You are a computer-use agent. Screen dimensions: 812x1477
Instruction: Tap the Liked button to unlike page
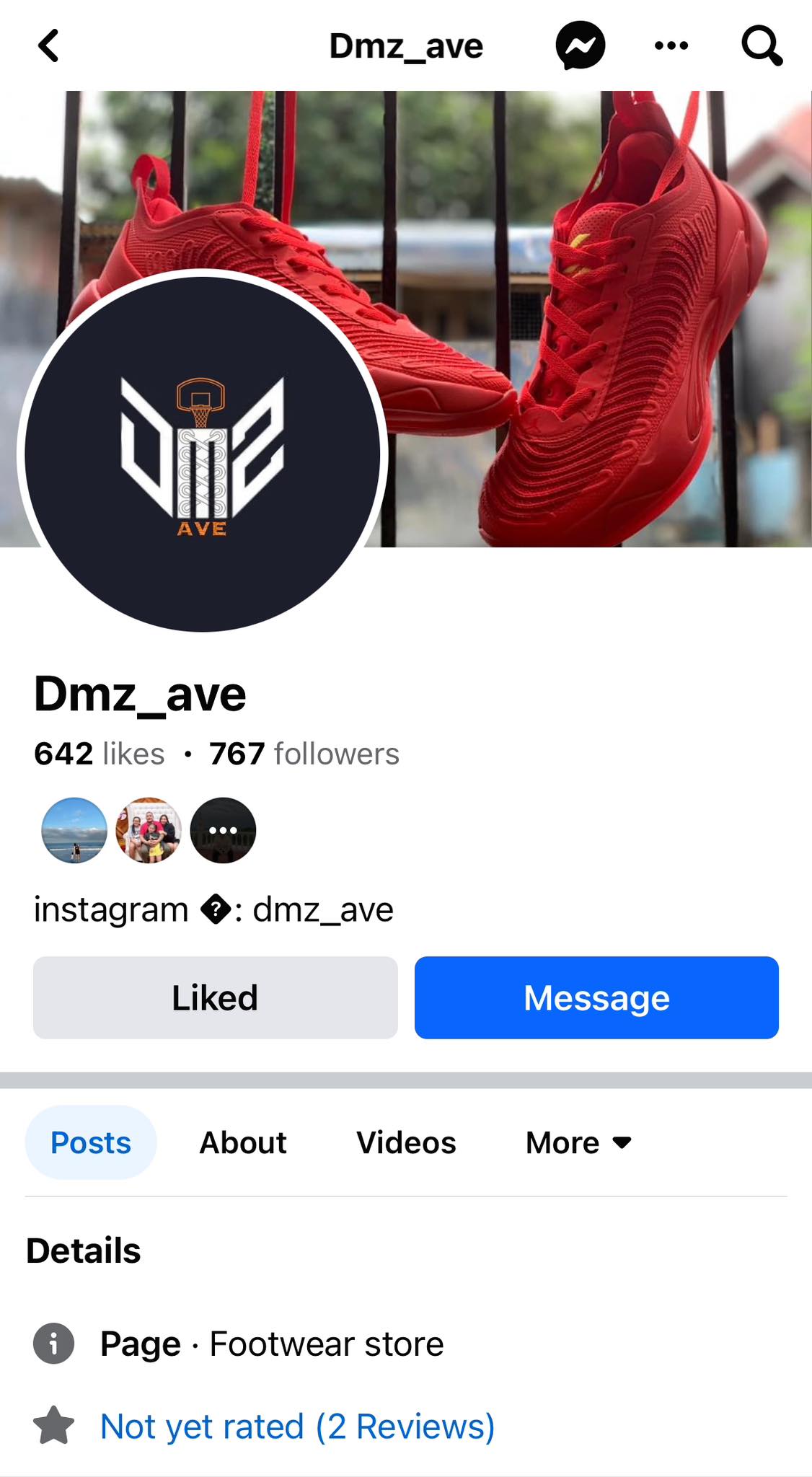(x=215, y=997)
